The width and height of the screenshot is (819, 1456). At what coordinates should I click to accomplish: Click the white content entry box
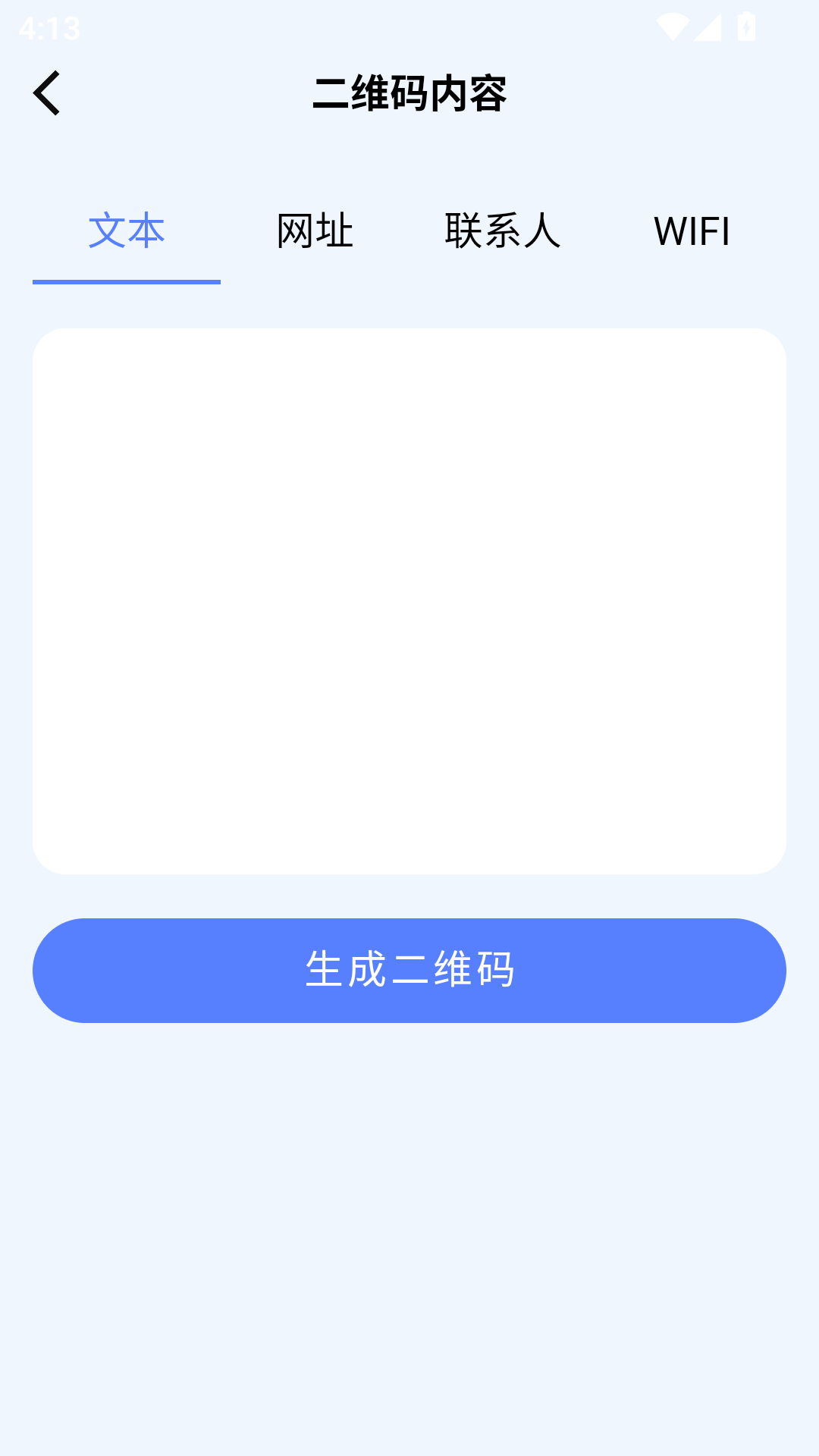pos(409,599)
